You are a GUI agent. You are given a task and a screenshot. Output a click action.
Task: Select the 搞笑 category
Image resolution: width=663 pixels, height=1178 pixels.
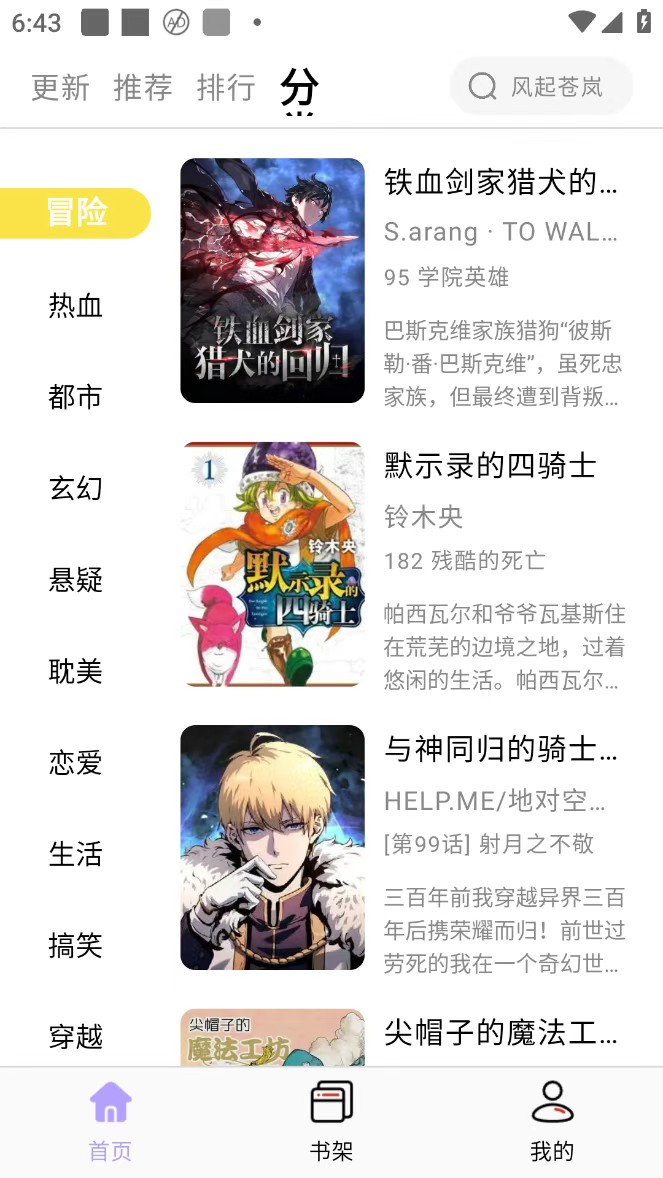pyautogui.click(x=76, y=945)
